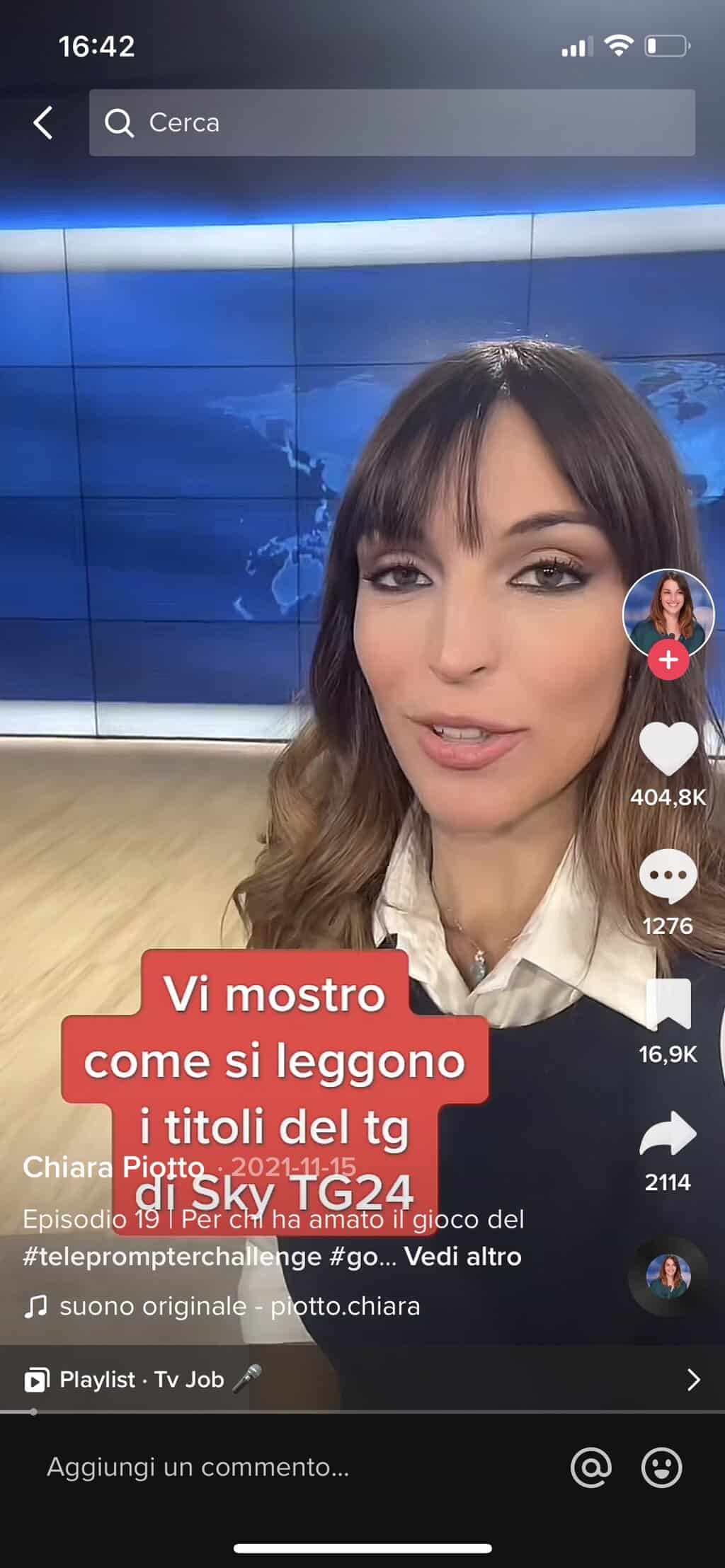Open the Cerca search field

[x=392, y=122]
